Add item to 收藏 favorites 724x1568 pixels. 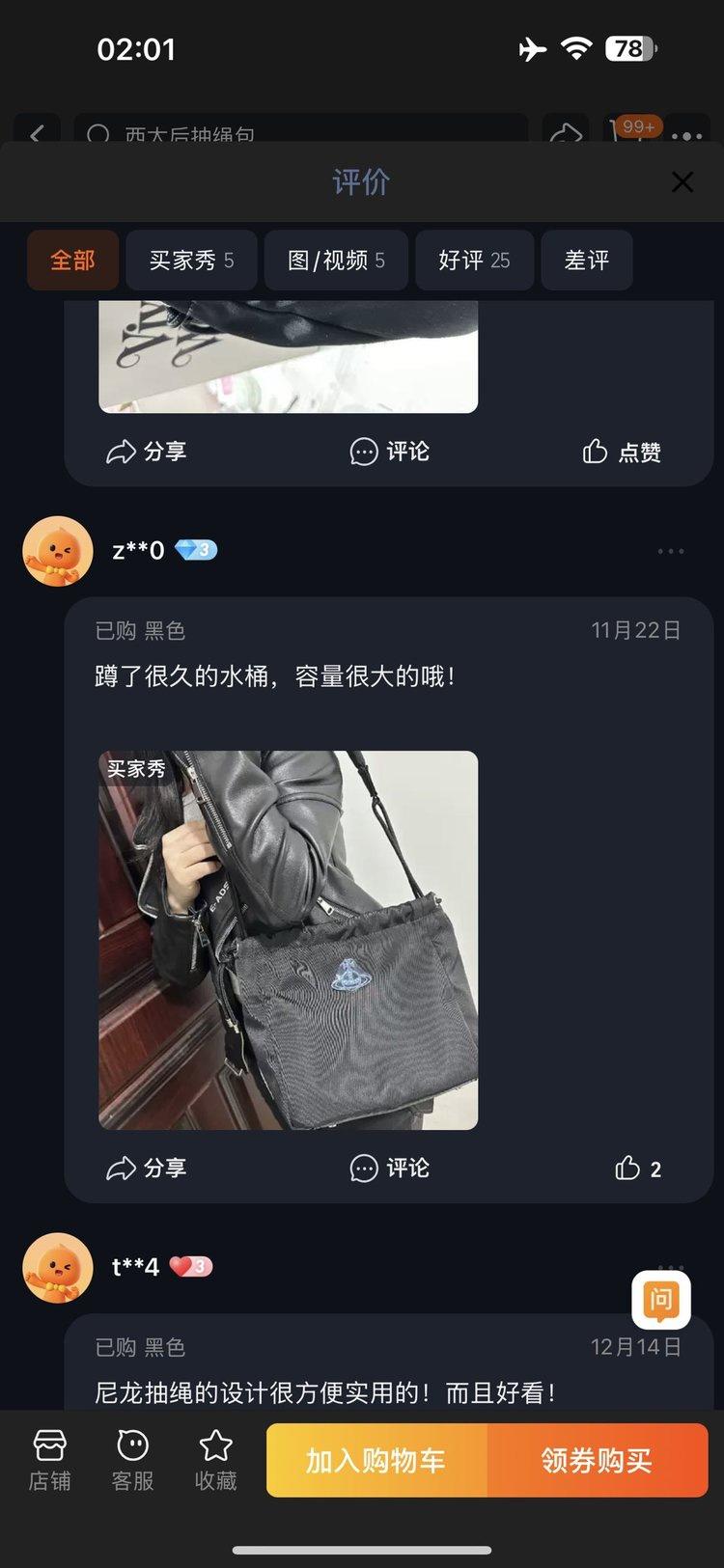click(215, 1461)
